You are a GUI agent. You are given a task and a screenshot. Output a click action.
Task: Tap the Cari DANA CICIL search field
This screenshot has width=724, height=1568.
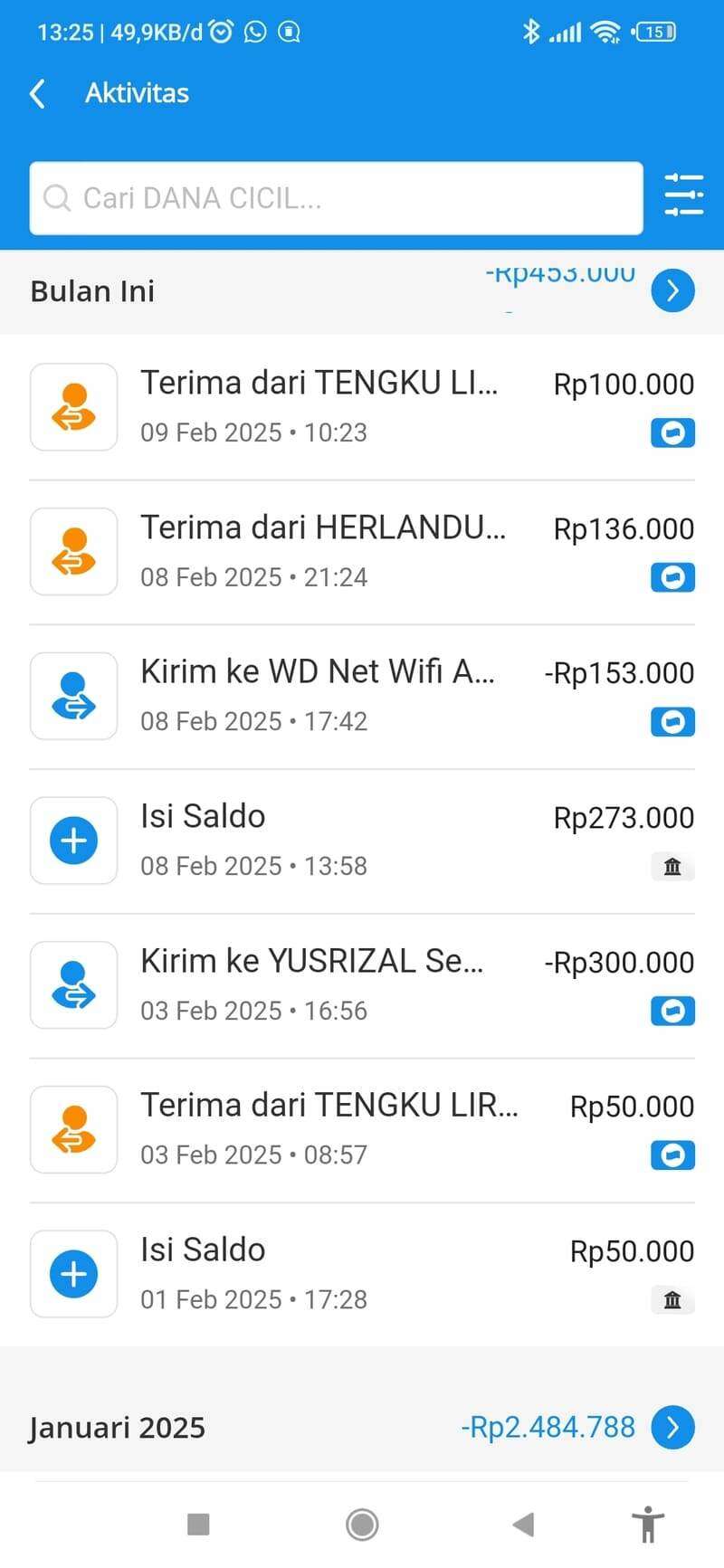pos(335,198)
